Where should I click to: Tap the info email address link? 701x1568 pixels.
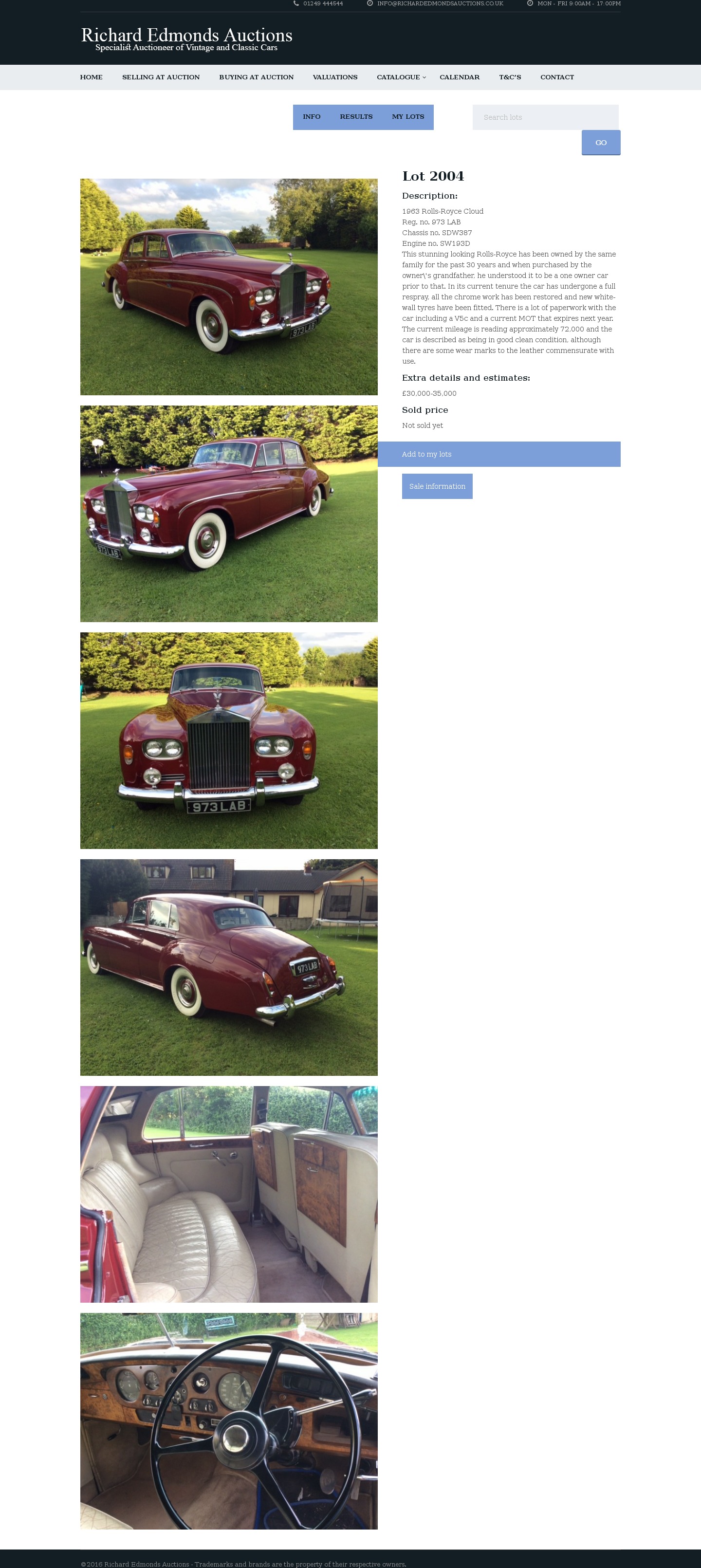[x=439, y=4]
